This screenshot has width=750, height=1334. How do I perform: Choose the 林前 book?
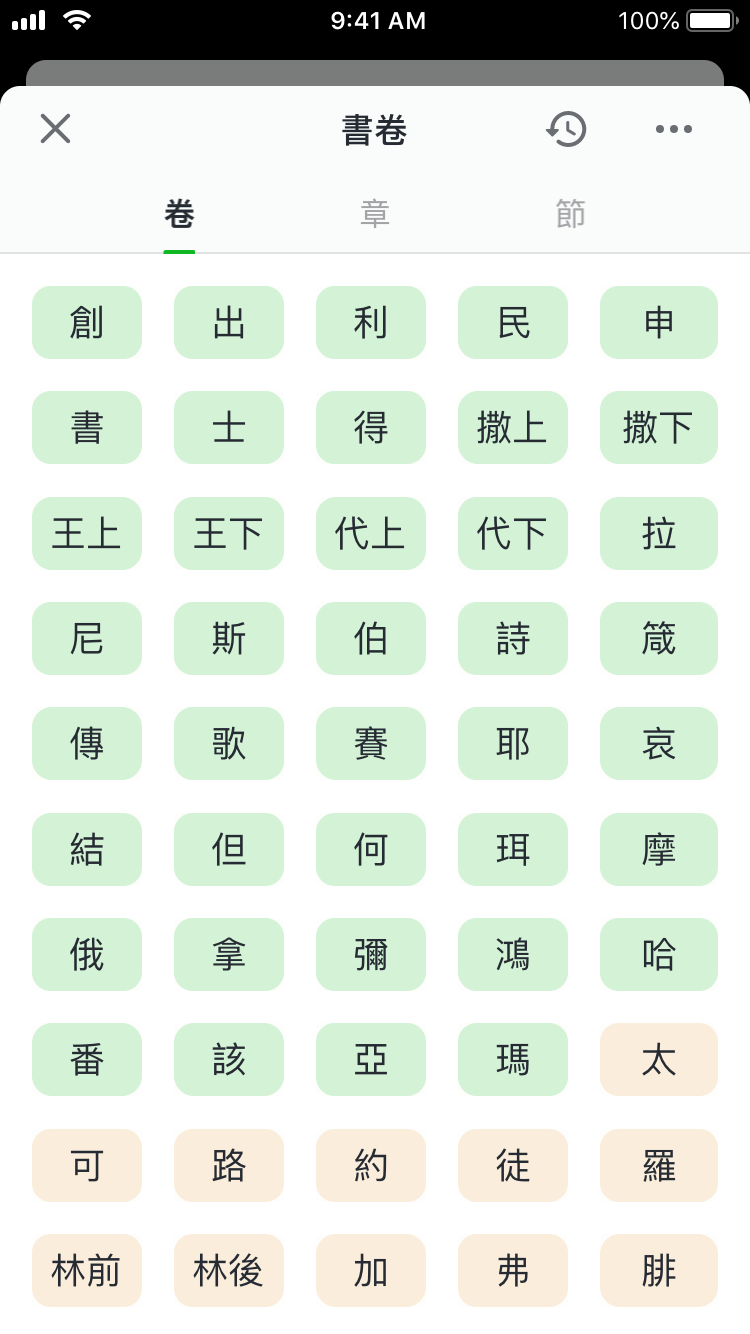tap(87, 1271)
